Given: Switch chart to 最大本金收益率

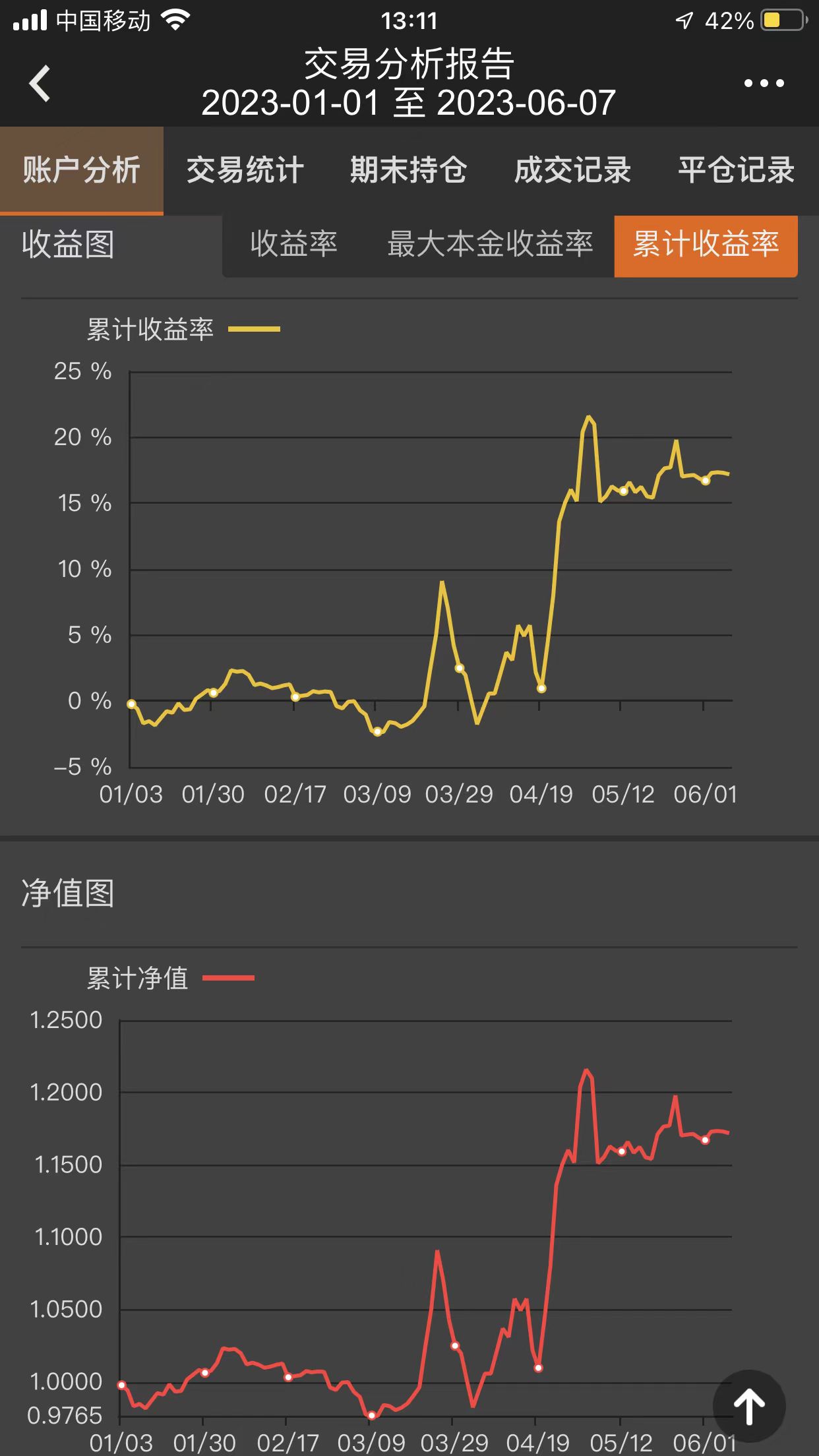Looking at the screenshot, I should [490, 245].
